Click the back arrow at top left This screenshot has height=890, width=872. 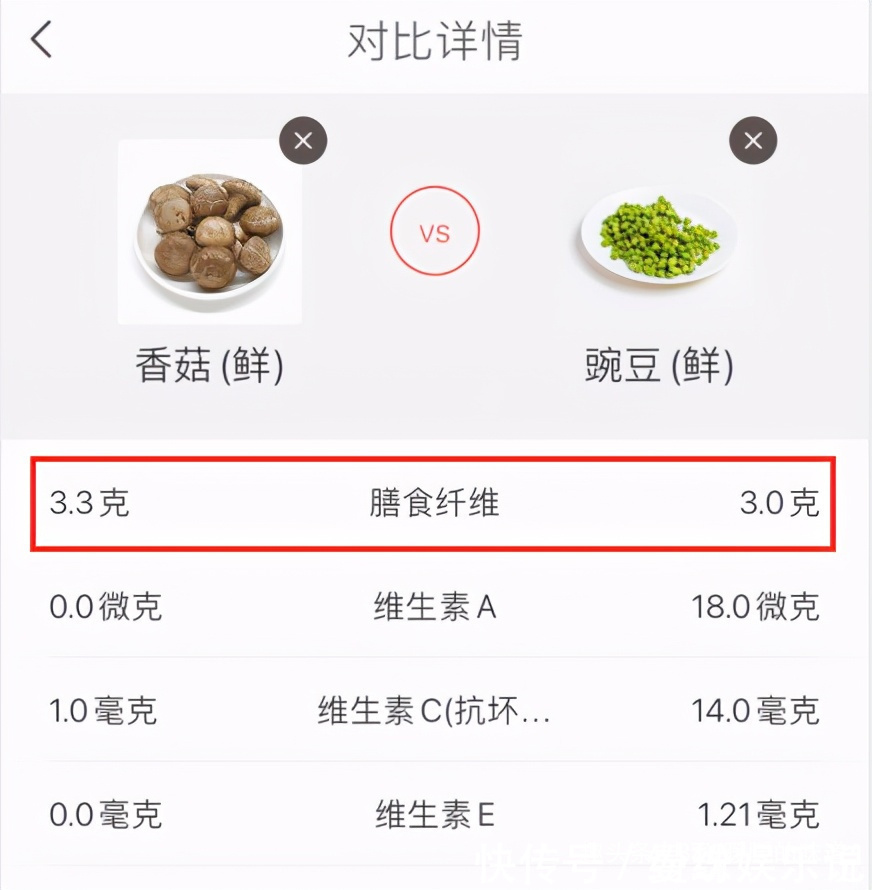pos(40,40)
